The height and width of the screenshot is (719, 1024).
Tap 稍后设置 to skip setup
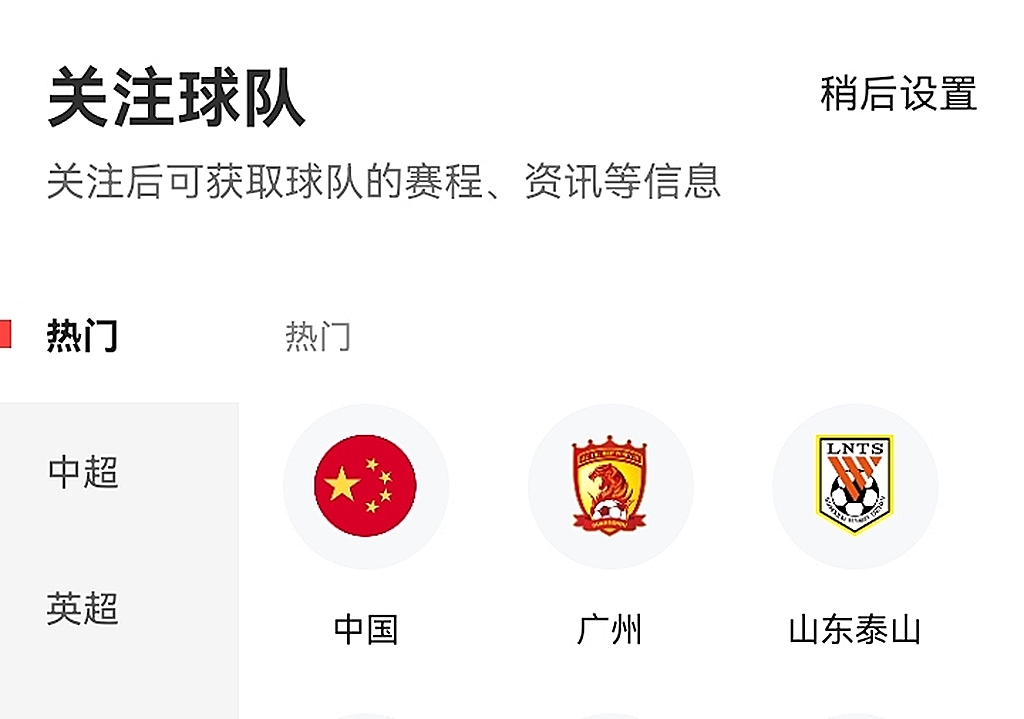897,94
